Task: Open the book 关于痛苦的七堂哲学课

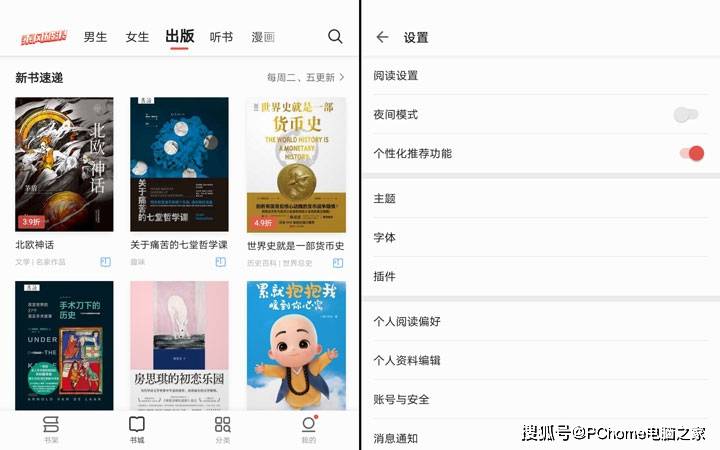Action: (x=179, y=165)
